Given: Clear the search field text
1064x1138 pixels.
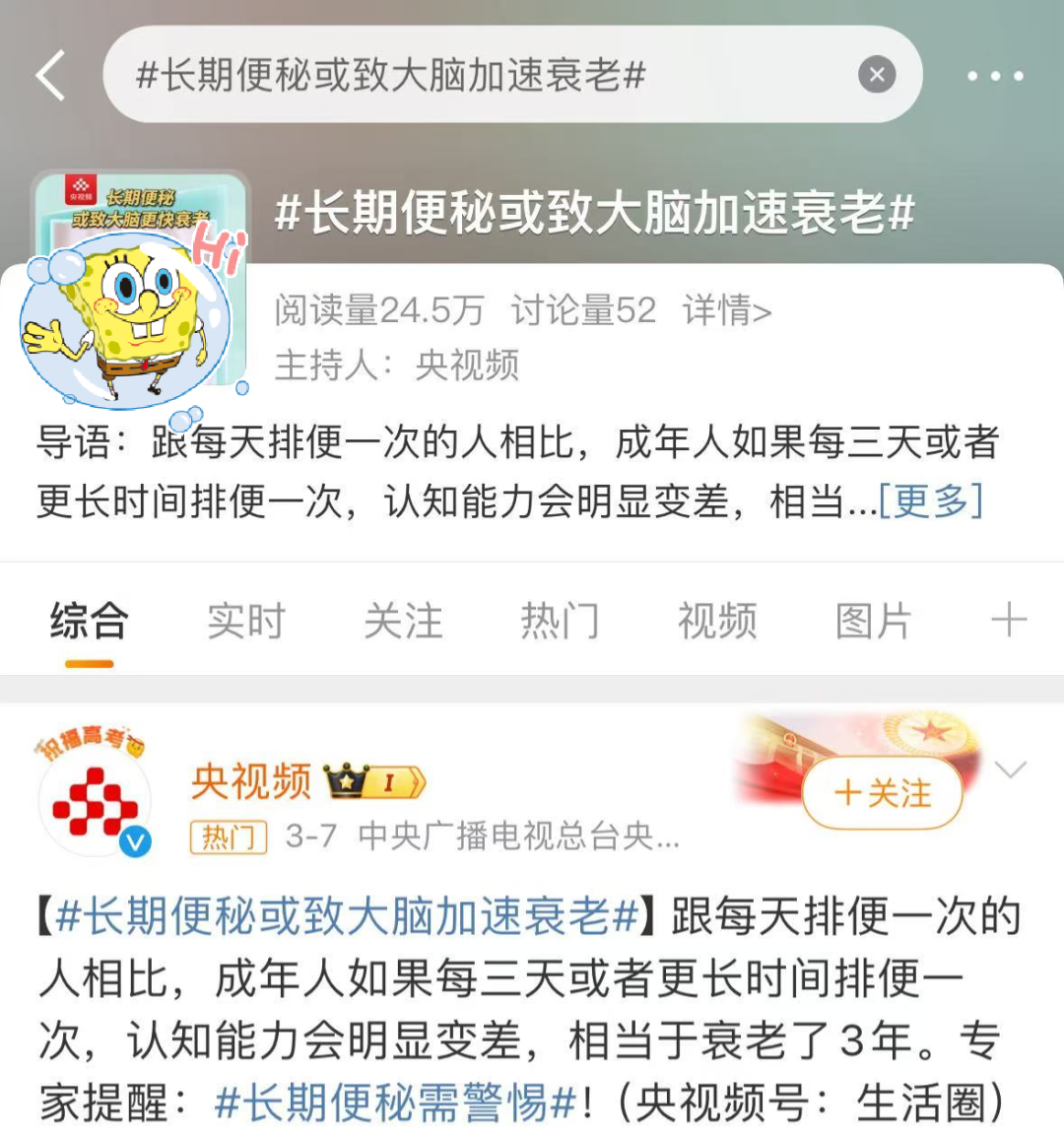Looking at the screenshot, I should click(x=876, y=75).
